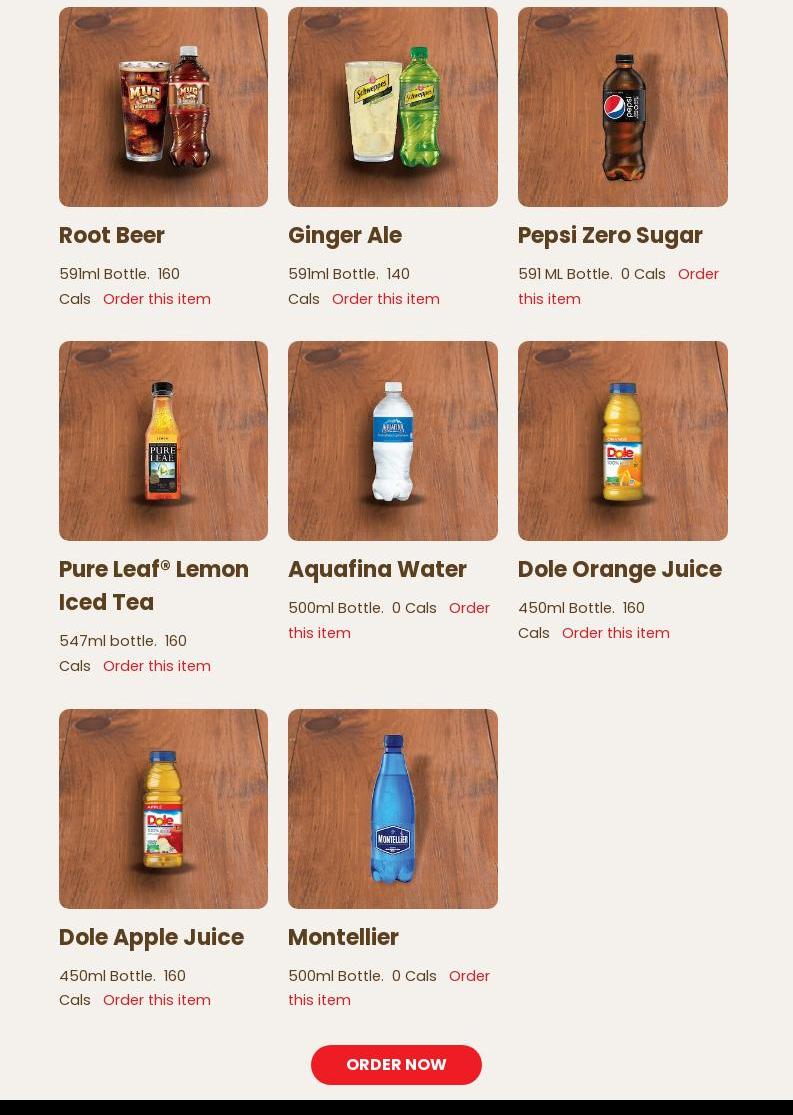Order the Pepsi Zero Sugar item

click(697, 274)
